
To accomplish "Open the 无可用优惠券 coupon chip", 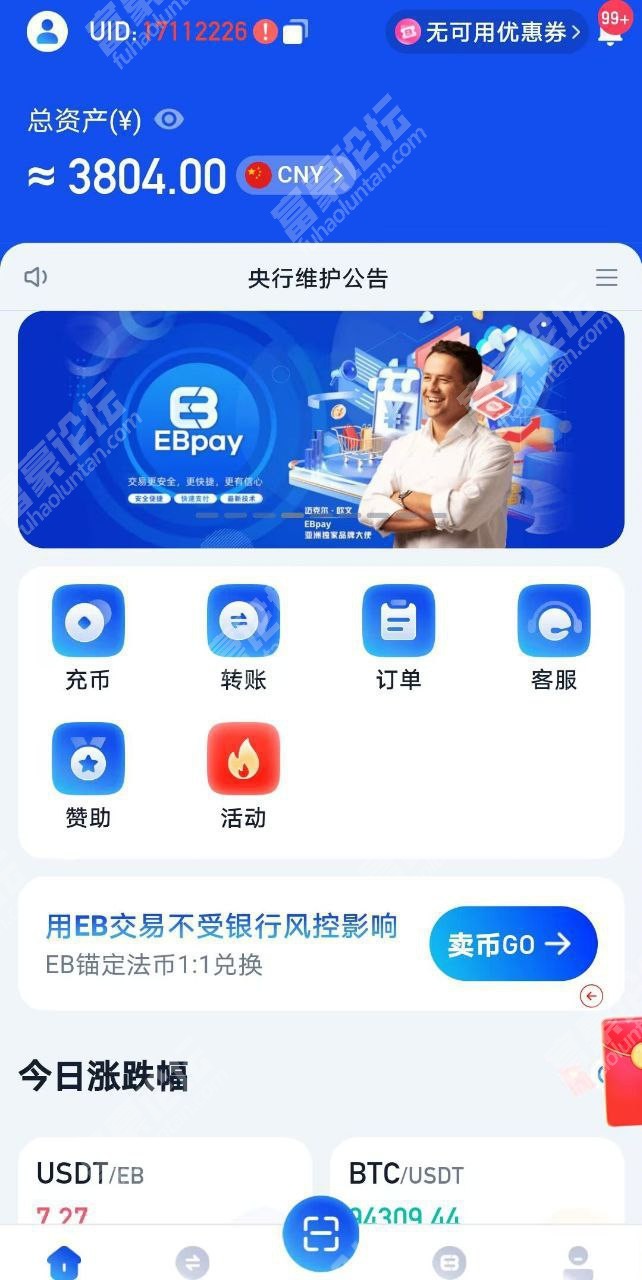I will (486, 32).
